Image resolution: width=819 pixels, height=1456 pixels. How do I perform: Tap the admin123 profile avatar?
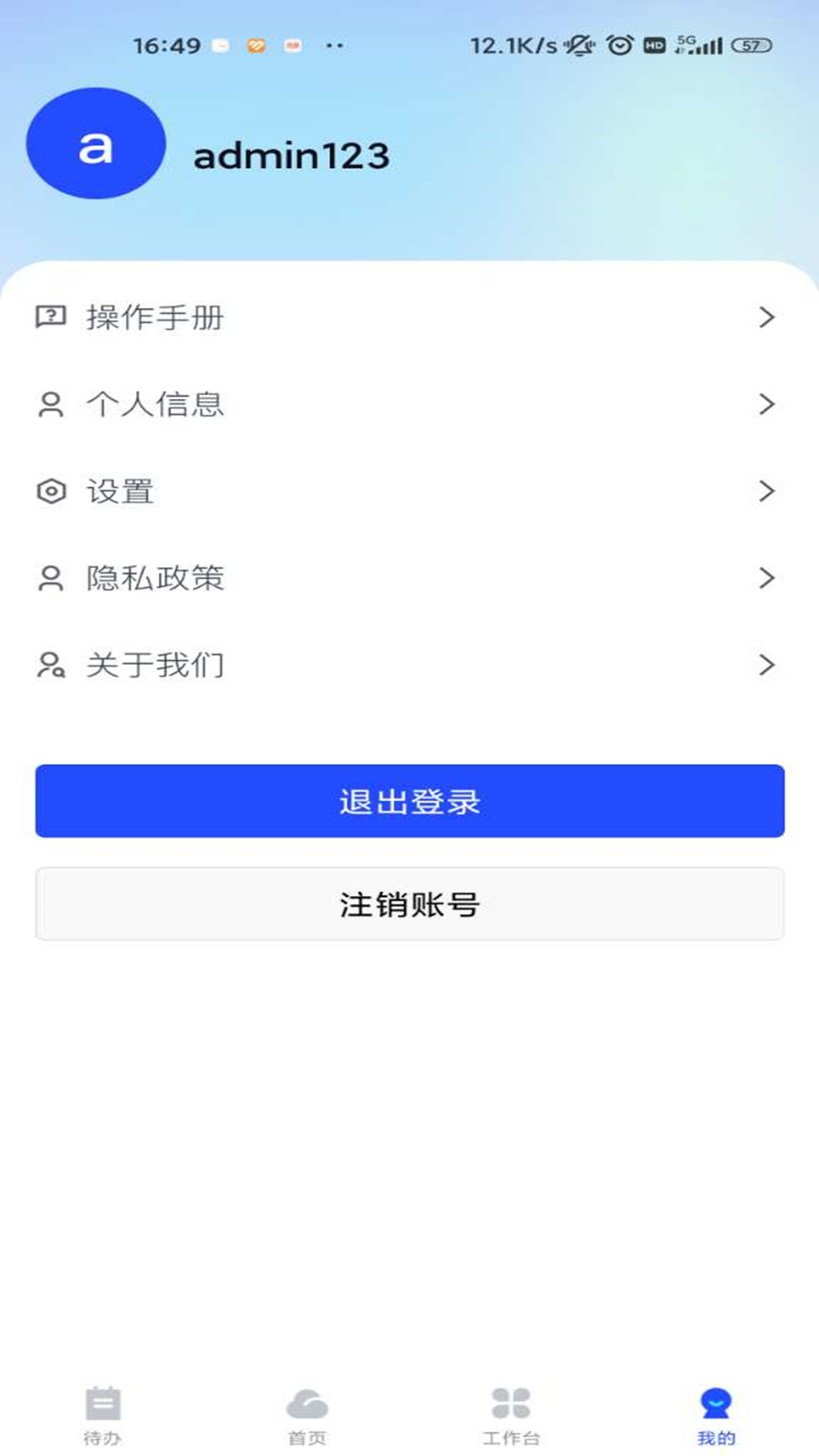click(x=96, y=143)
